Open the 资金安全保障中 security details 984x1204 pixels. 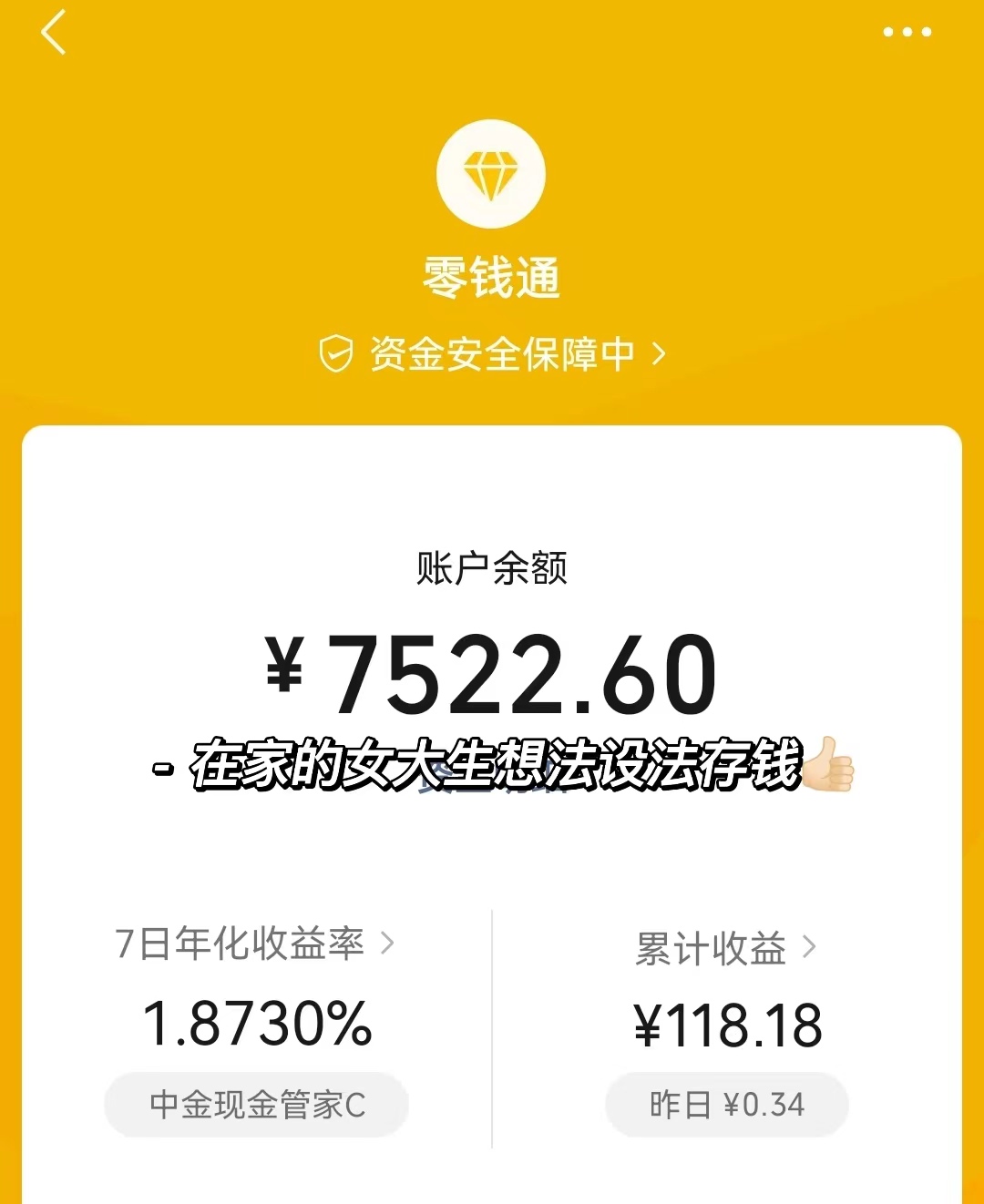point(502,353)
